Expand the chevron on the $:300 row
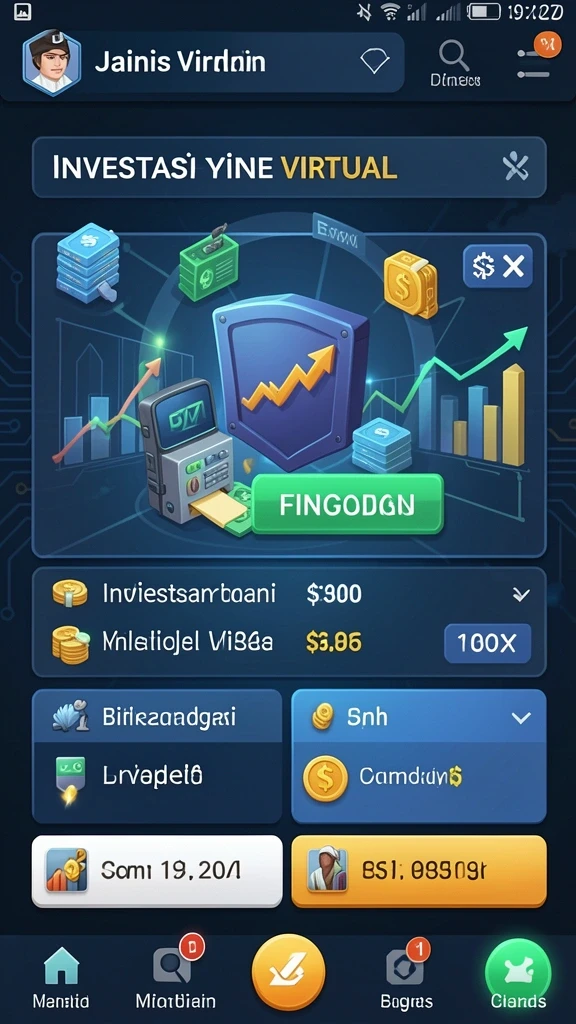 [x=520, y=594]
